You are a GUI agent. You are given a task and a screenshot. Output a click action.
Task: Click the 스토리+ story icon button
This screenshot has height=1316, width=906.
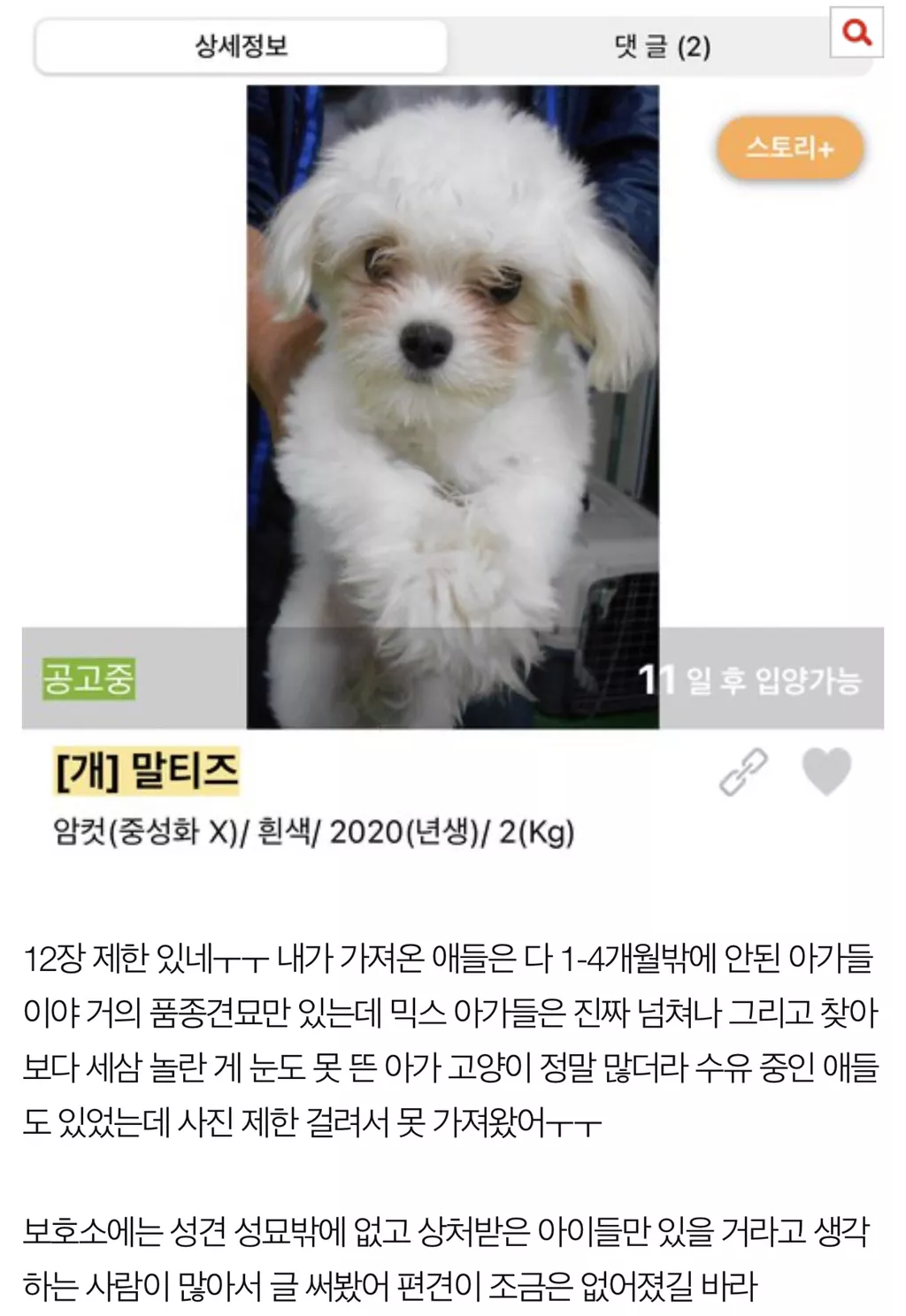click(x=790, y=149)
